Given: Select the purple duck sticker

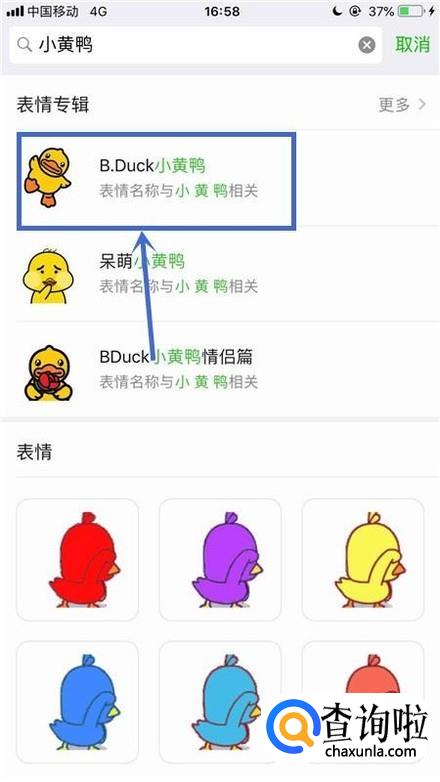Looking at the screenshot, I should tap(220, 560).
